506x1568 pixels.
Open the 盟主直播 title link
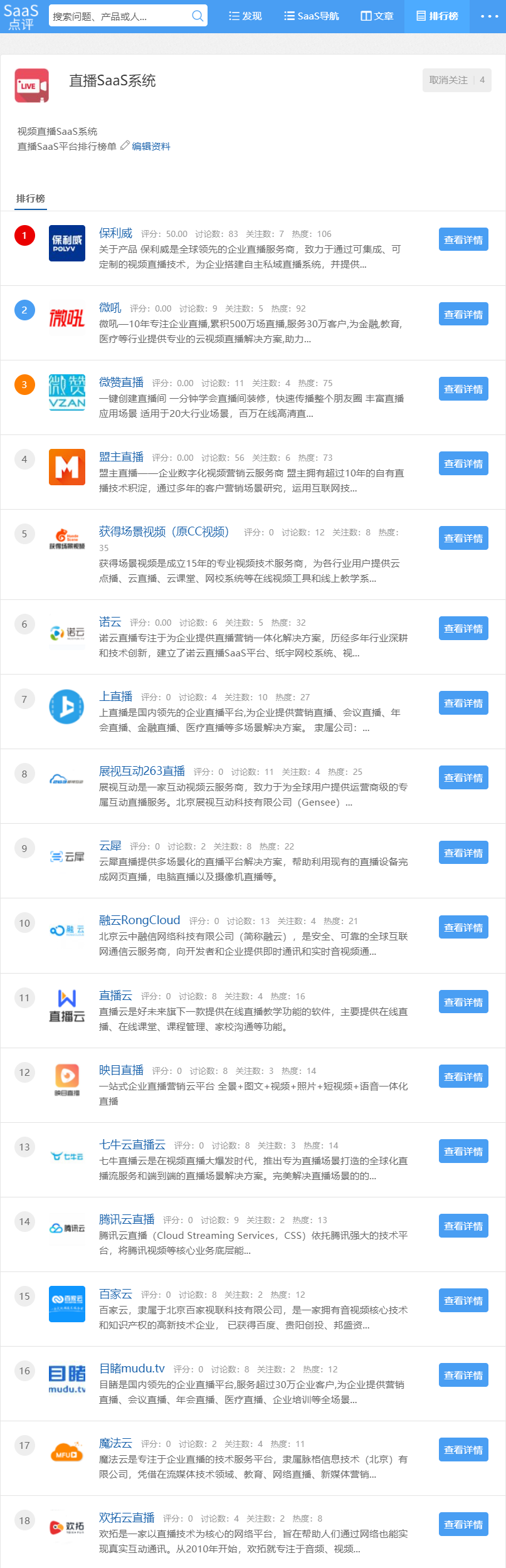pyautogui.click(x=121, y=457)
